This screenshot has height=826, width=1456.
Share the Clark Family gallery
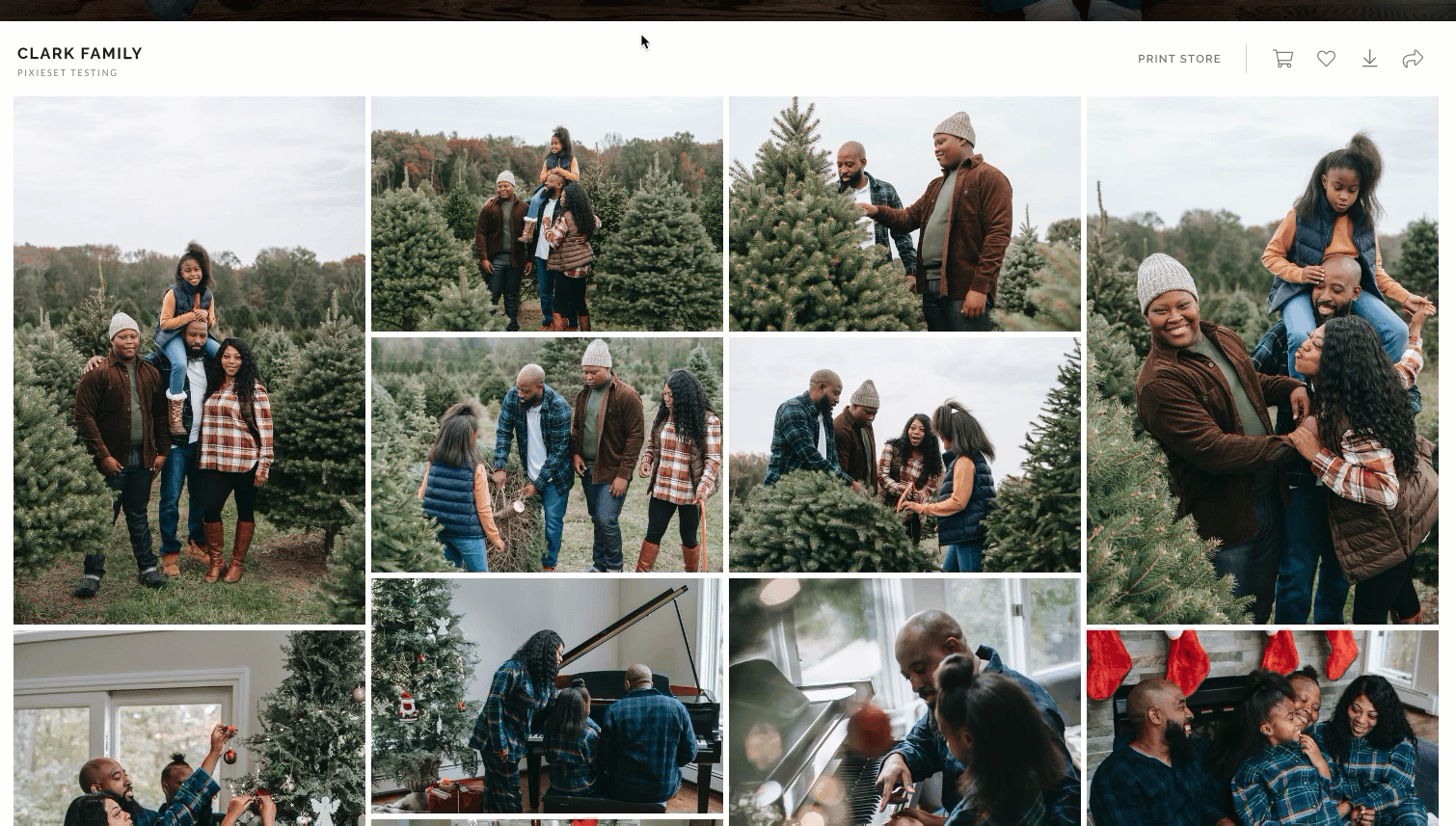coord(1413,59)
